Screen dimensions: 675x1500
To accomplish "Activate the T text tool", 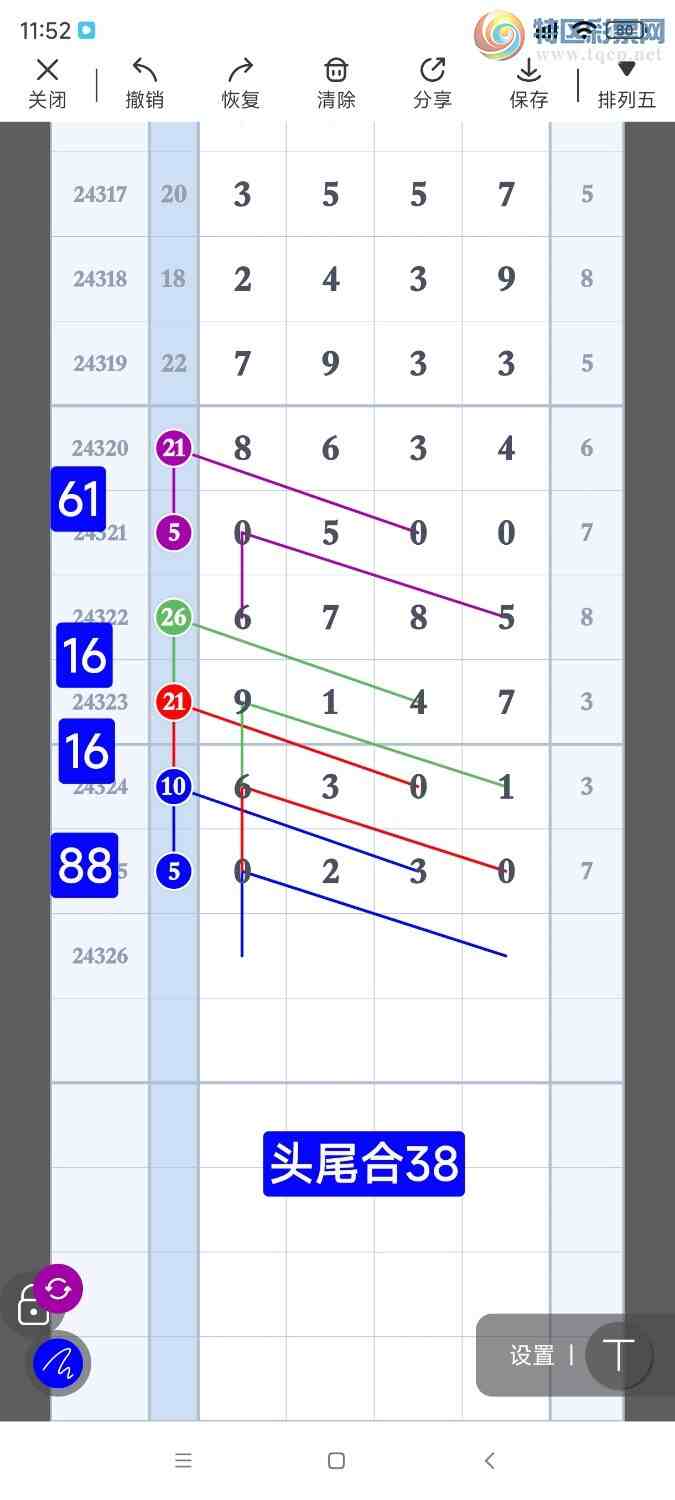I will tap(619, 1355).
